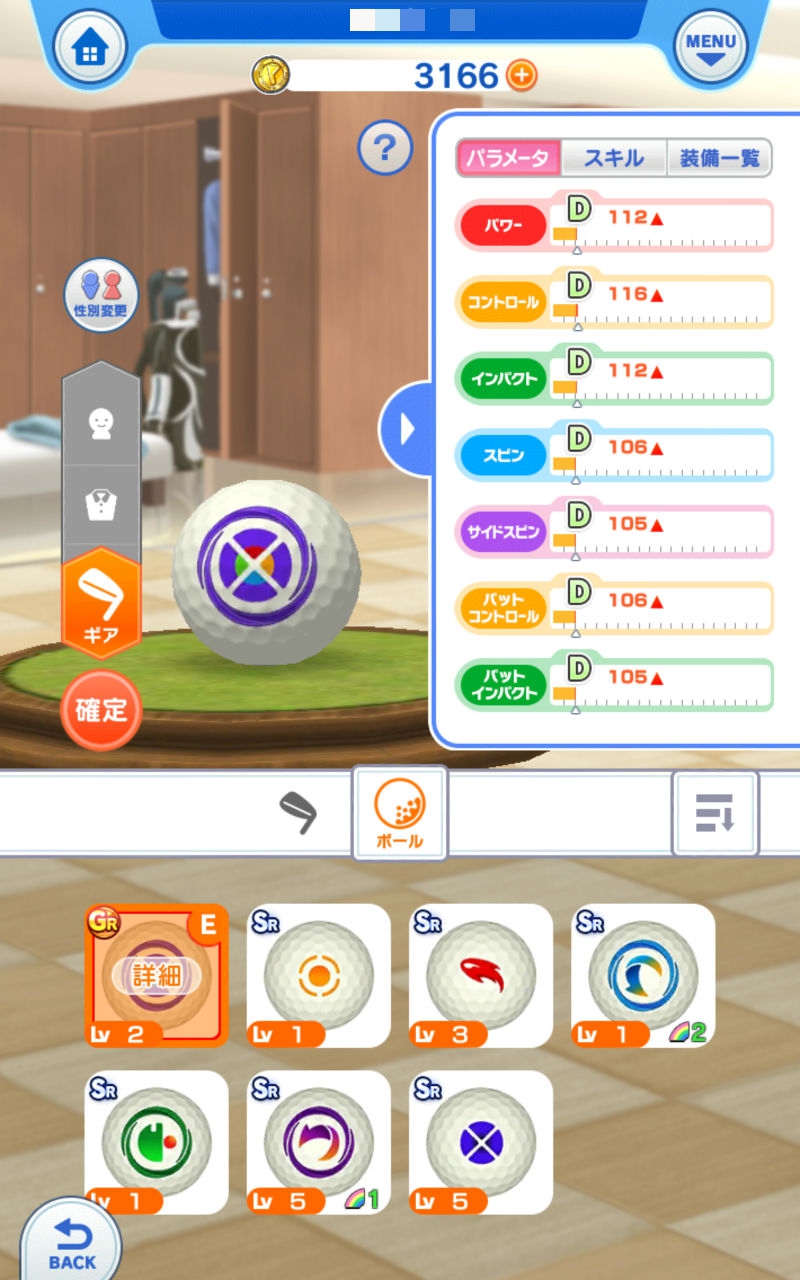Add more coins with plus icon
Screen dimensions: 800x1280
click(521, 75)
